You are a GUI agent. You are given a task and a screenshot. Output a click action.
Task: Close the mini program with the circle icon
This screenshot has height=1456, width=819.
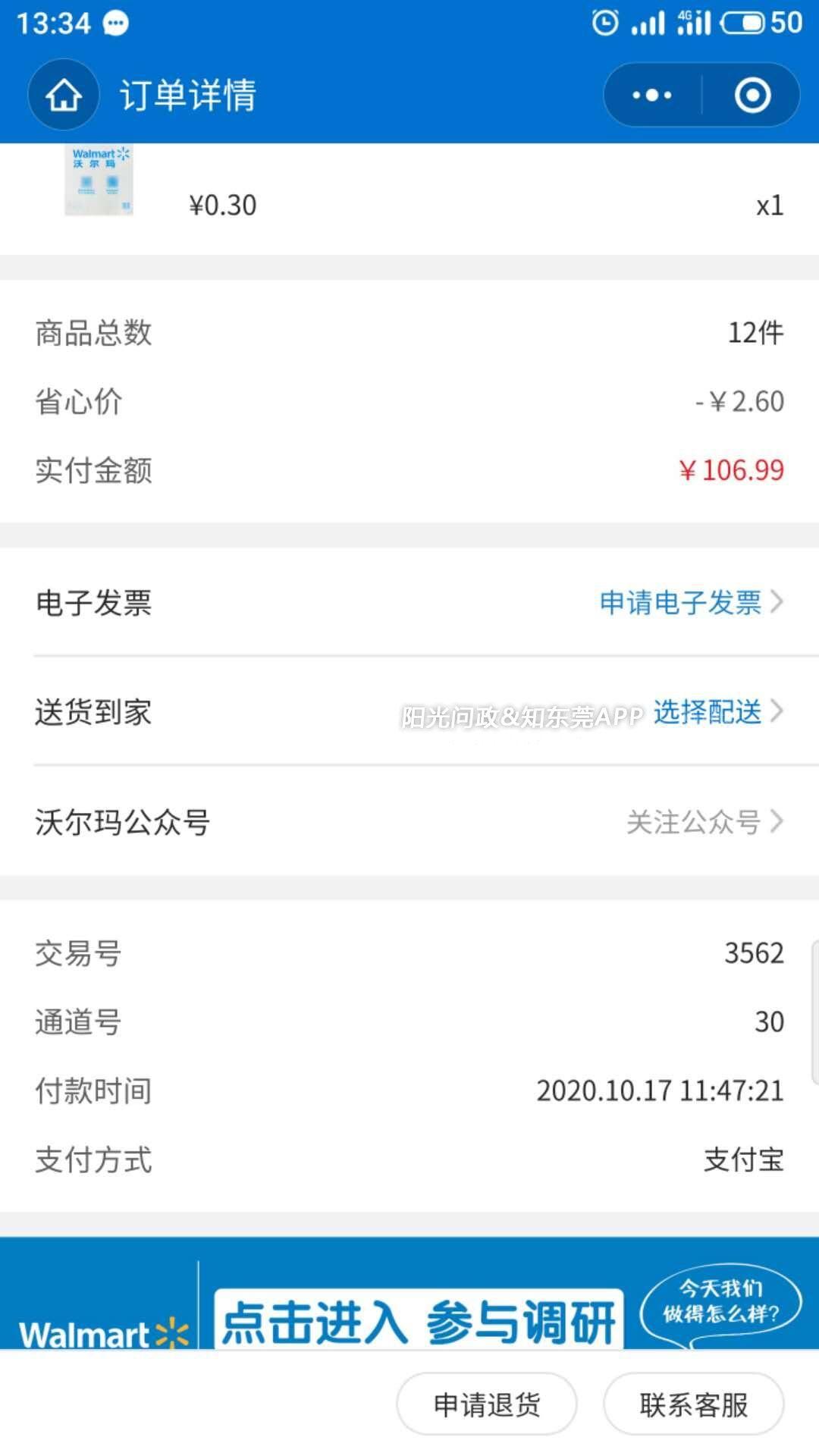[752, 95]
